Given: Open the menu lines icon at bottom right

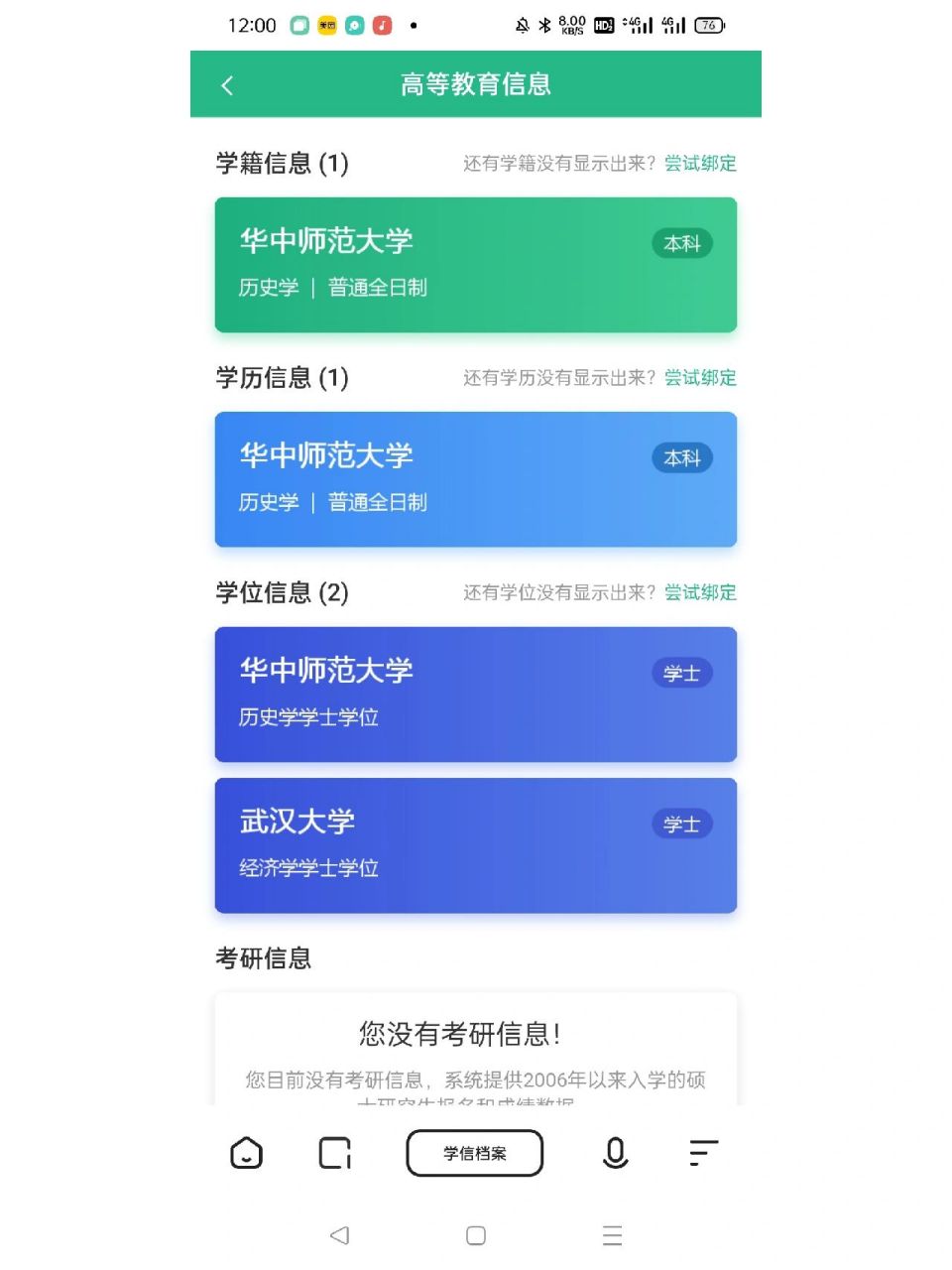Looking at the screenshot, I should click(x=703, y=1153).
